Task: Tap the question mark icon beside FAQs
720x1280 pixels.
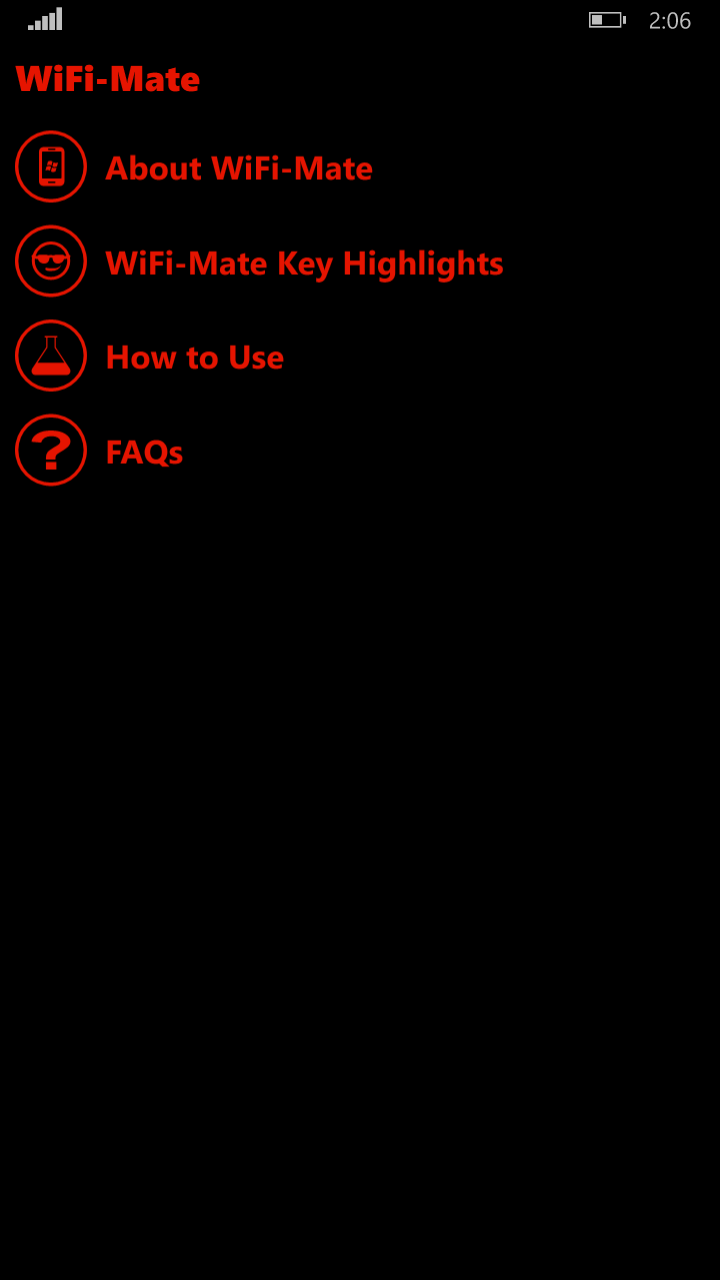Action: [51, 450]
